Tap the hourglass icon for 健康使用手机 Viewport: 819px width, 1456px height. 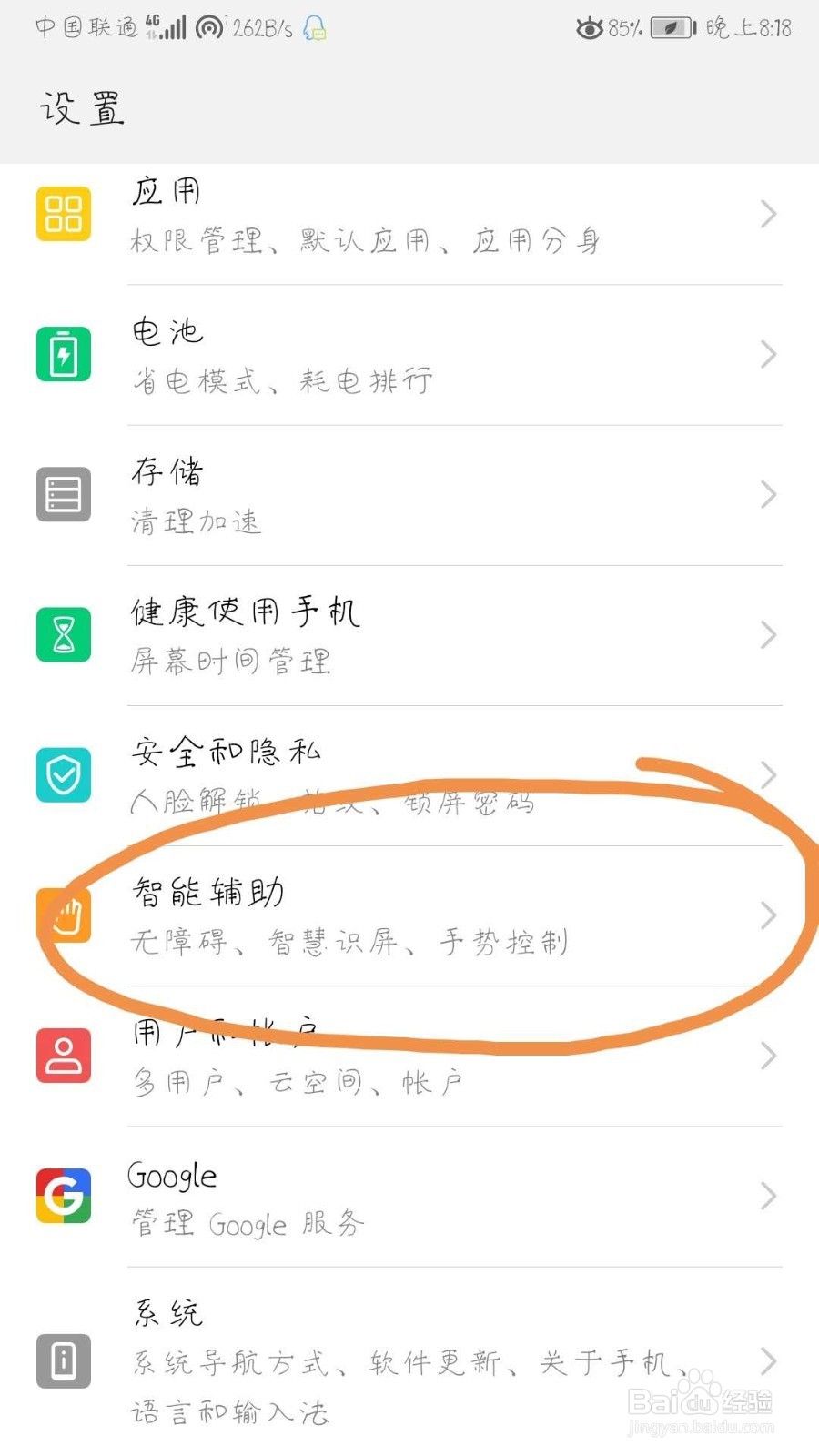pyautogui.click(x=63, y=635)
